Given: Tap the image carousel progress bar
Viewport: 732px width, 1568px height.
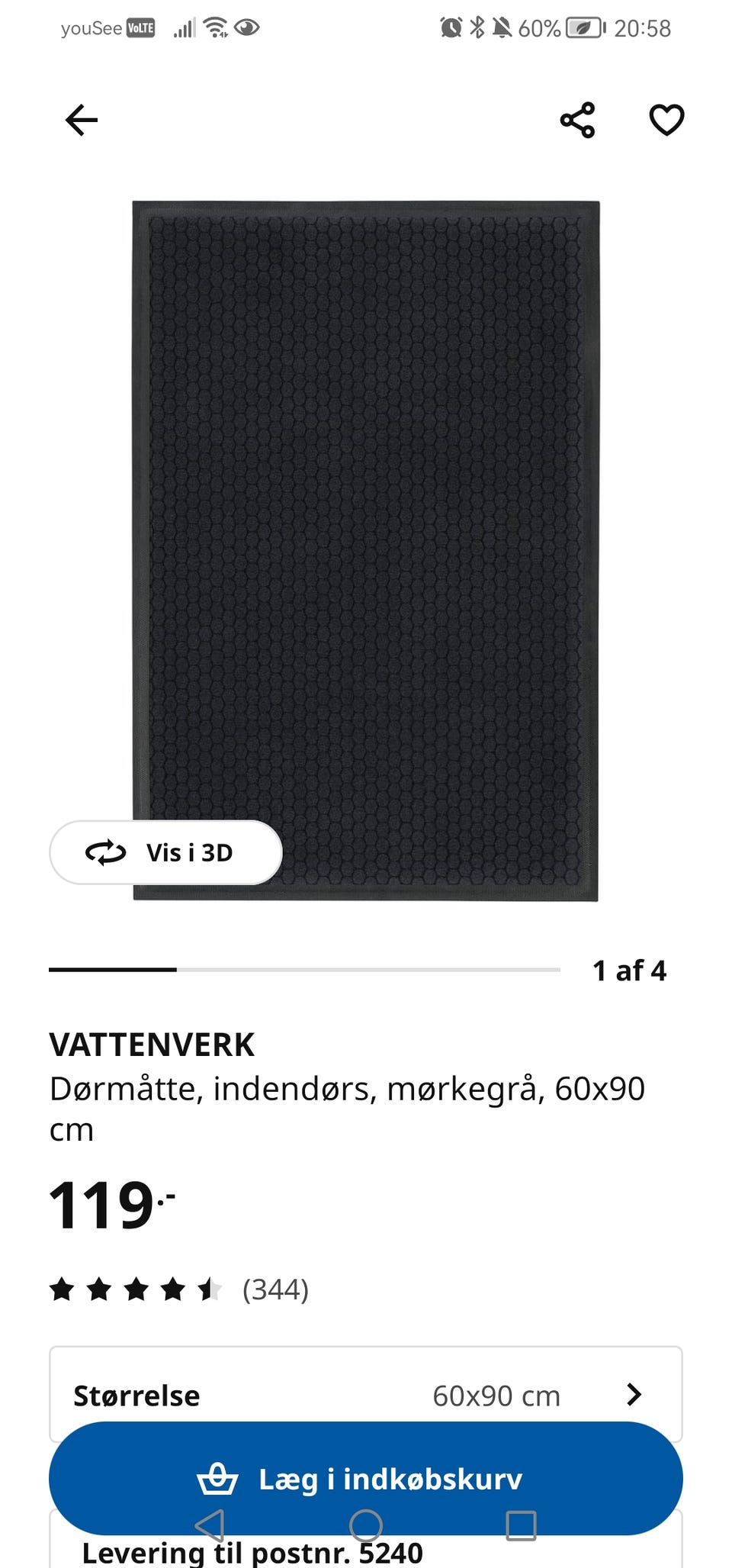Looking at the screenshot, I should [x=305, y=971].
